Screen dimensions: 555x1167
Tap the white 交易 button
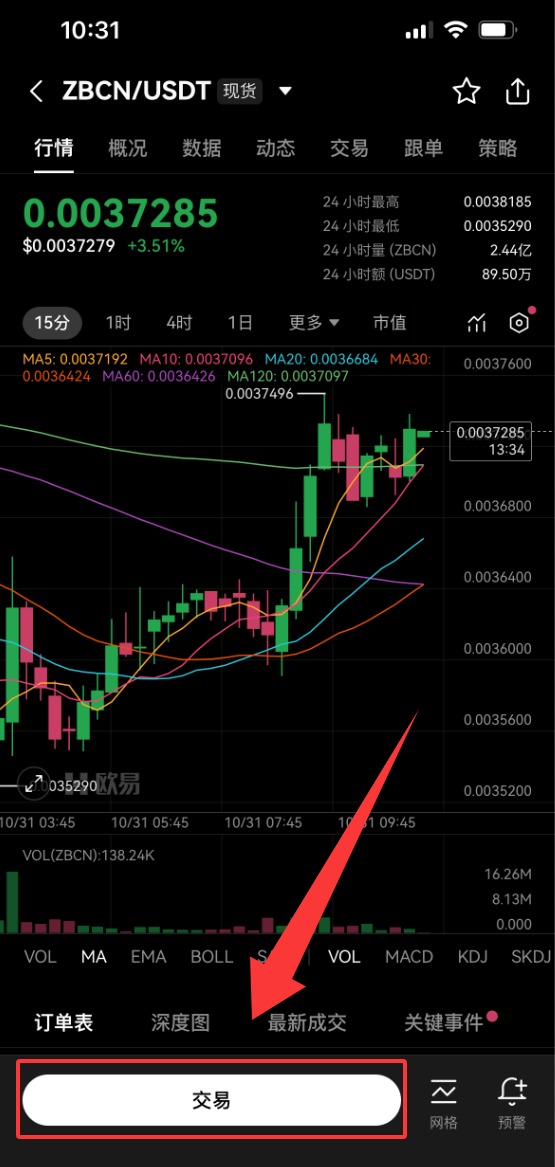pyautogui.click(x=212, y=1100)
